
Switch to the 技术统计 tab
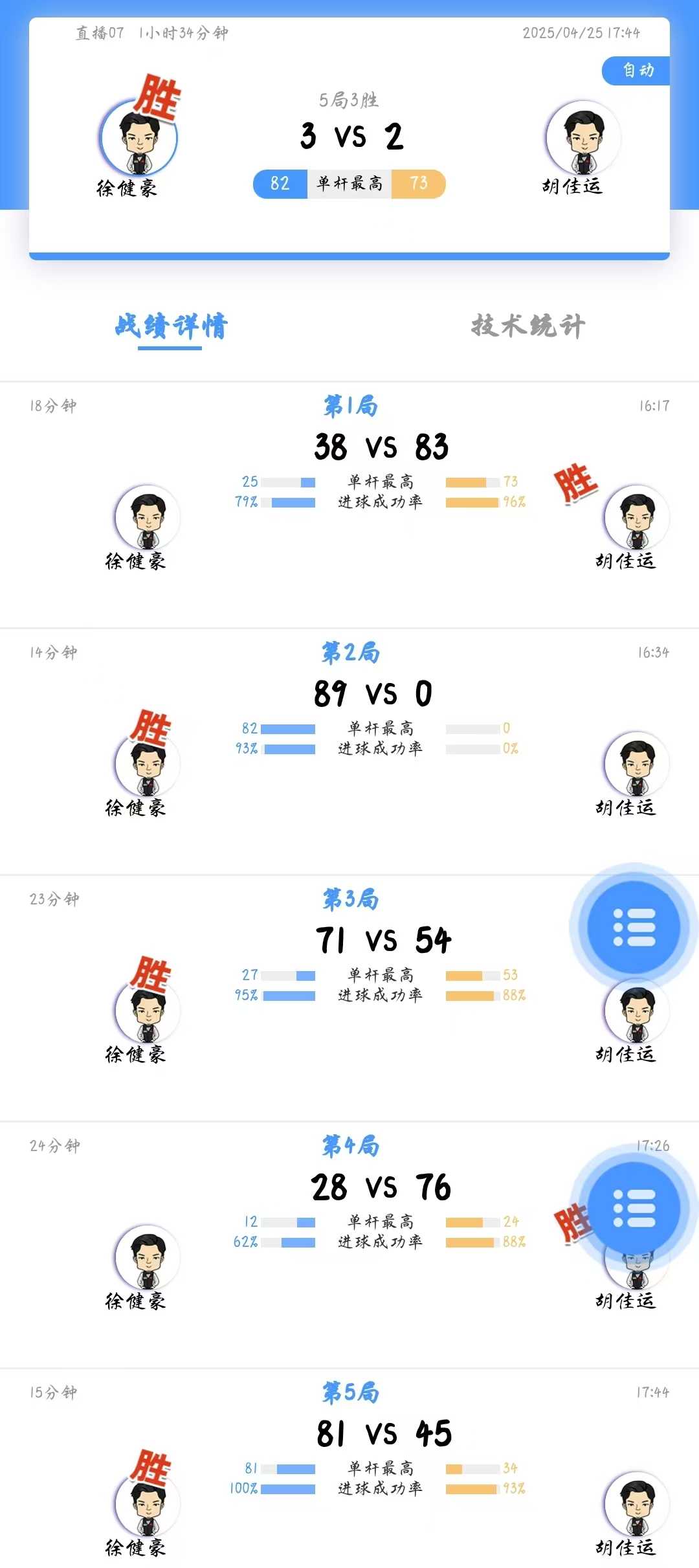point(527,326)
